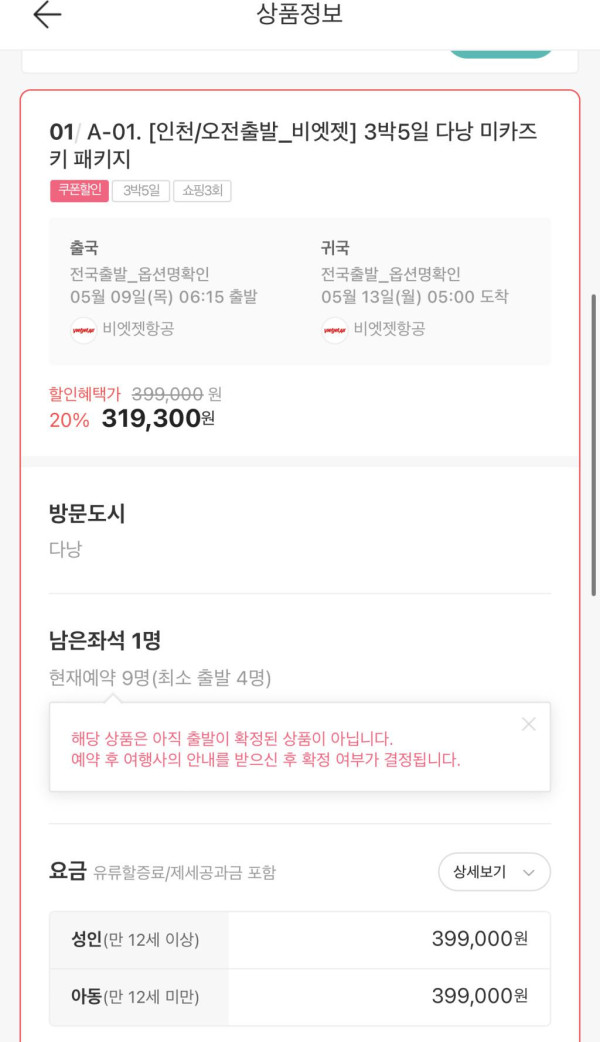
Task: Go back from 상품정보 page
Action: [x=47, y=15]
